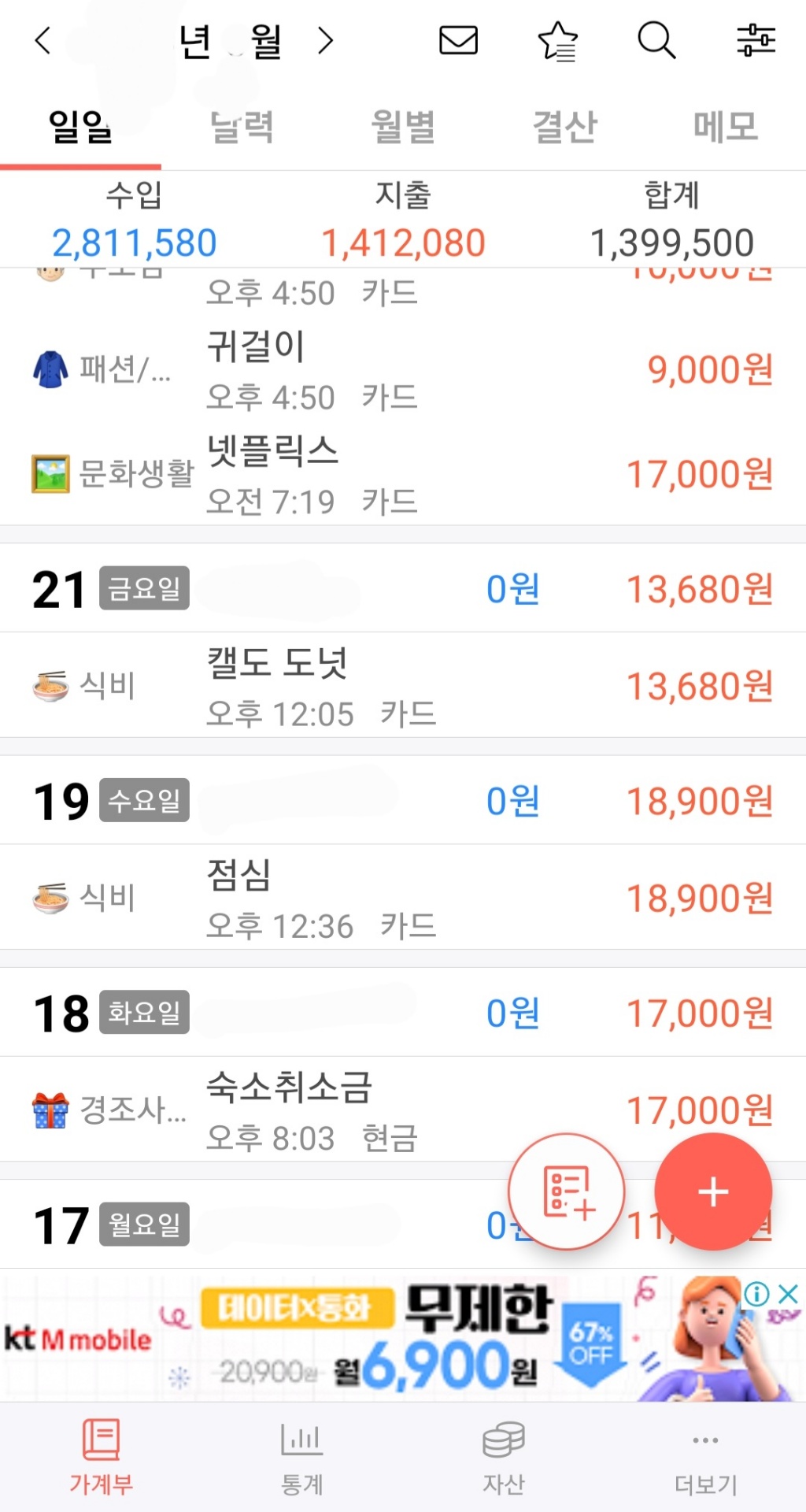Add a new transaction with plus button
Screen dimensions: 806x1512
713,1191
